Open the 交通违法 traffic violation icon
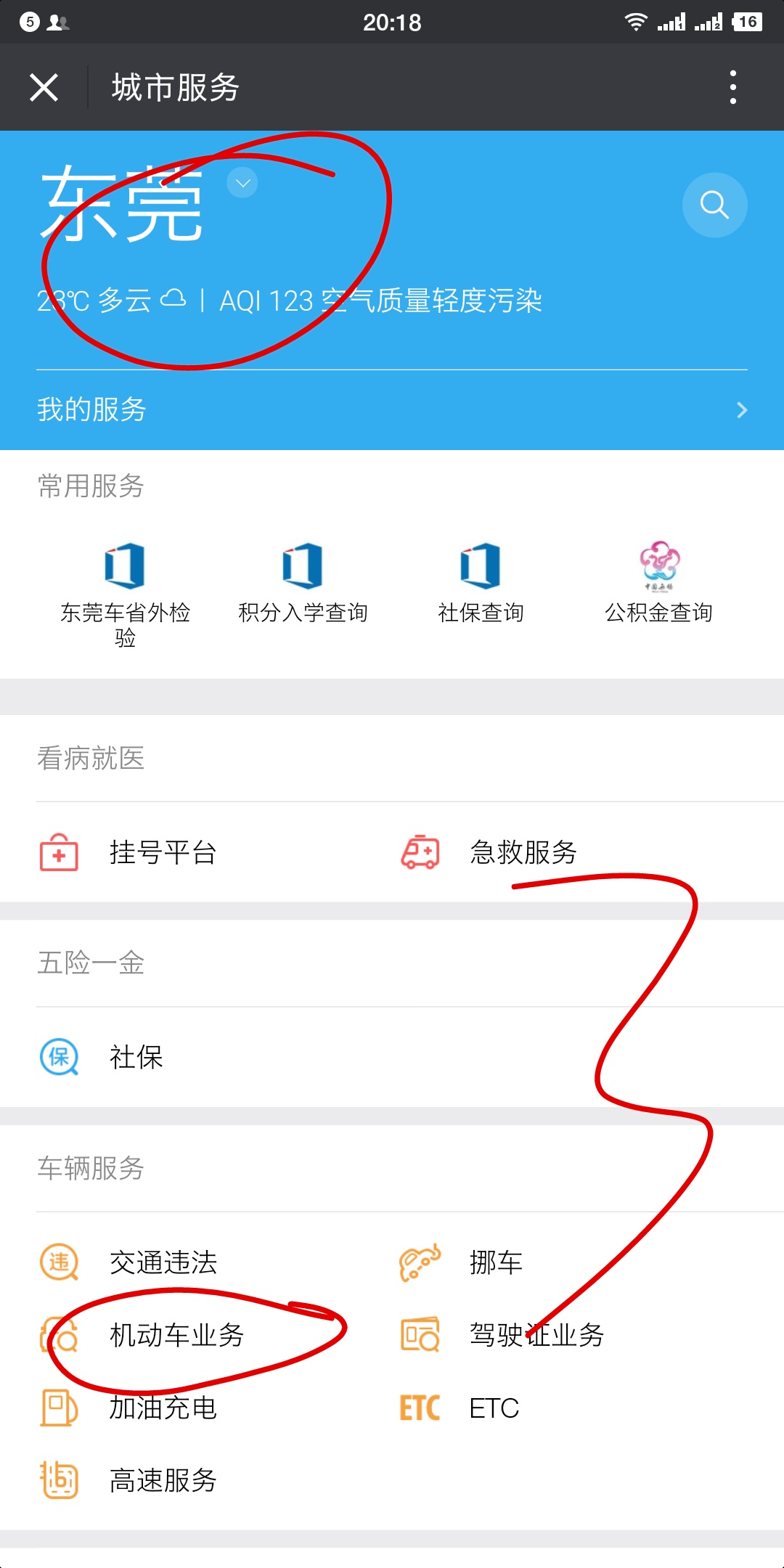The height and width of the screenshot is (1568, 784). pos(60,1262)
